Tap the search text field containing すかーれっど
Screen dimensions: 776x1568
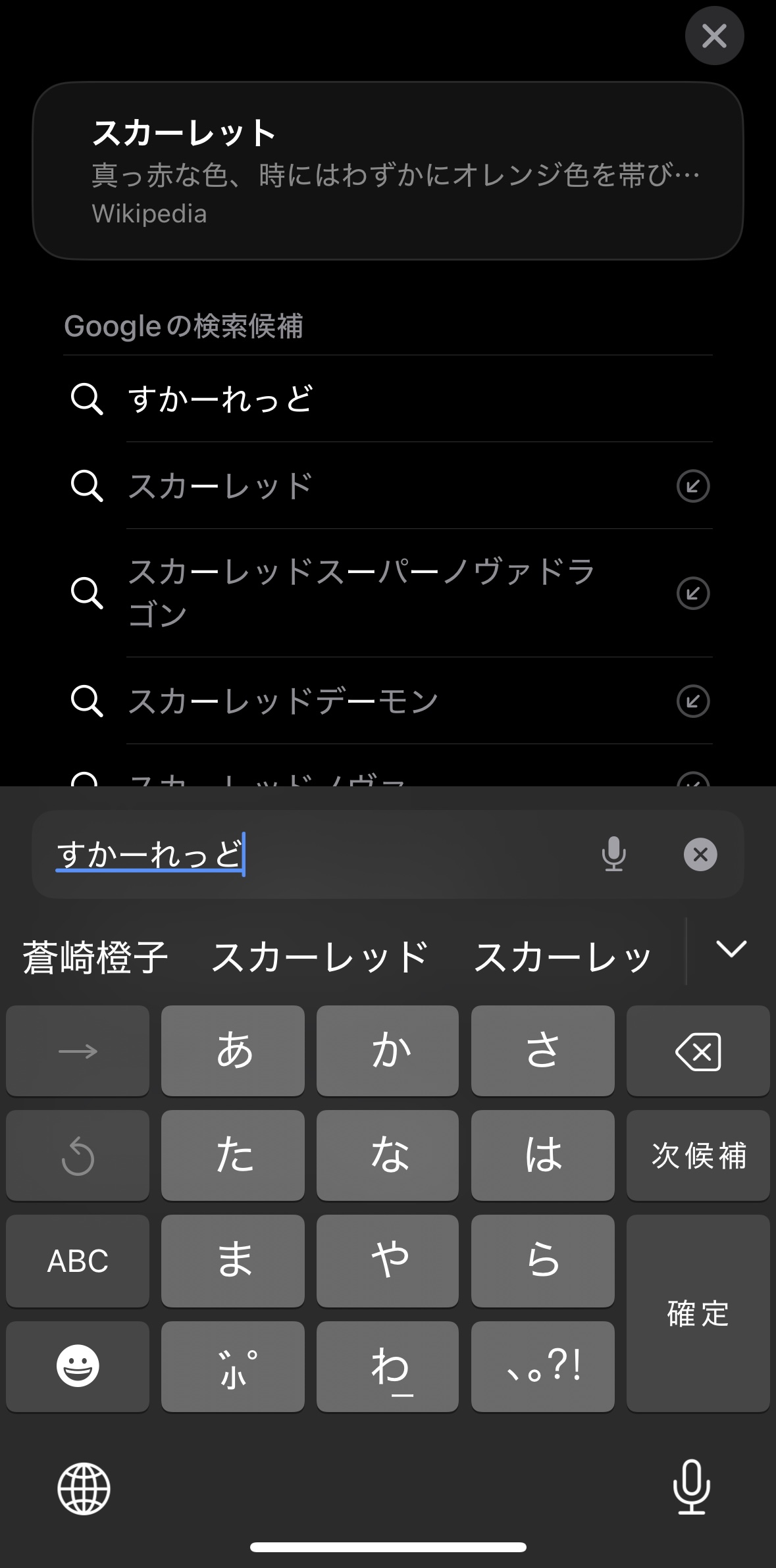[316, 854]
